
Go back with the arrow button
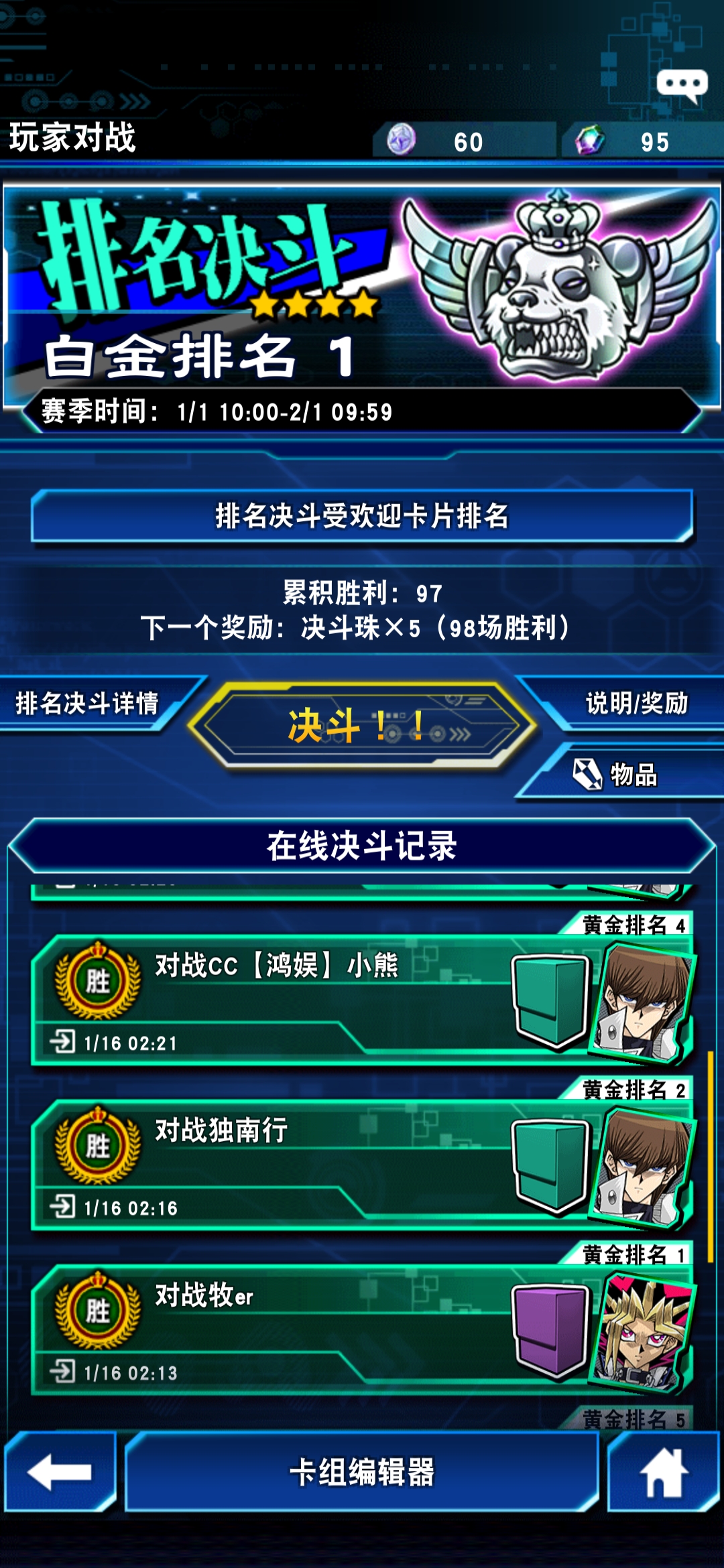point(60,1472)
